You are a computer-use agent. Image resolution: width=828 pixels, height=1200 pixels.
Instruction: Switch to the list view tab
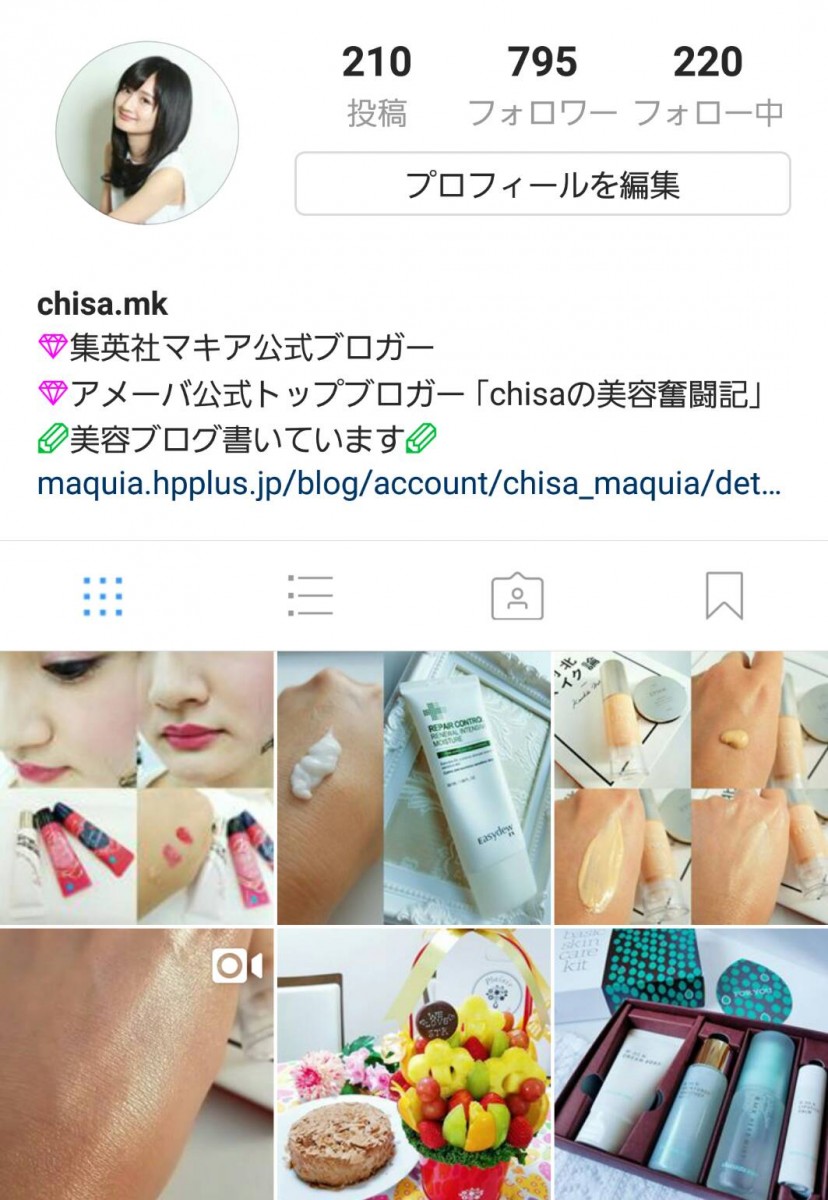[x=310, y=596]
